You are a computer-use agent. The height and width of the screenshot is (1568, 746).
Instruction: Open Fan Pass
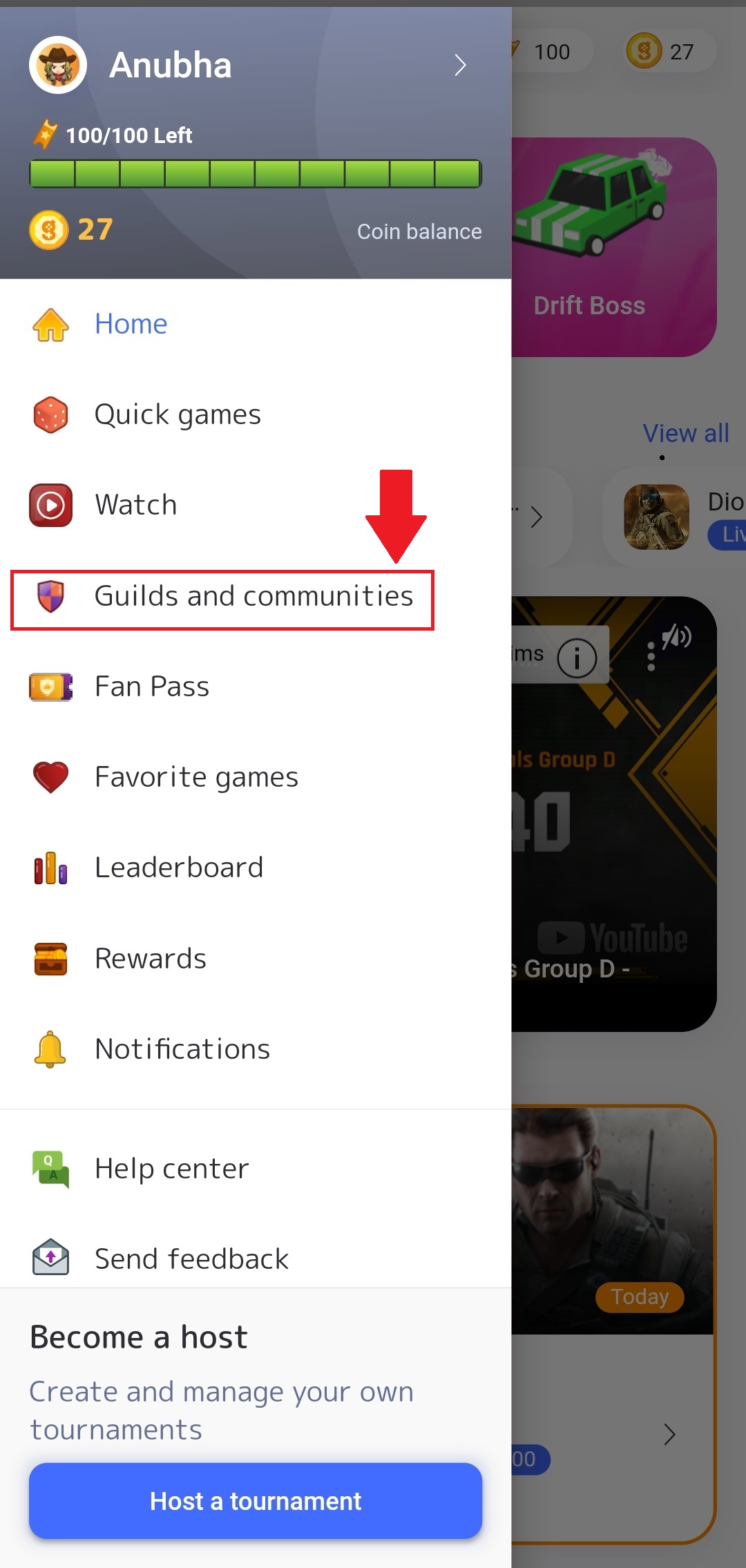256,687
